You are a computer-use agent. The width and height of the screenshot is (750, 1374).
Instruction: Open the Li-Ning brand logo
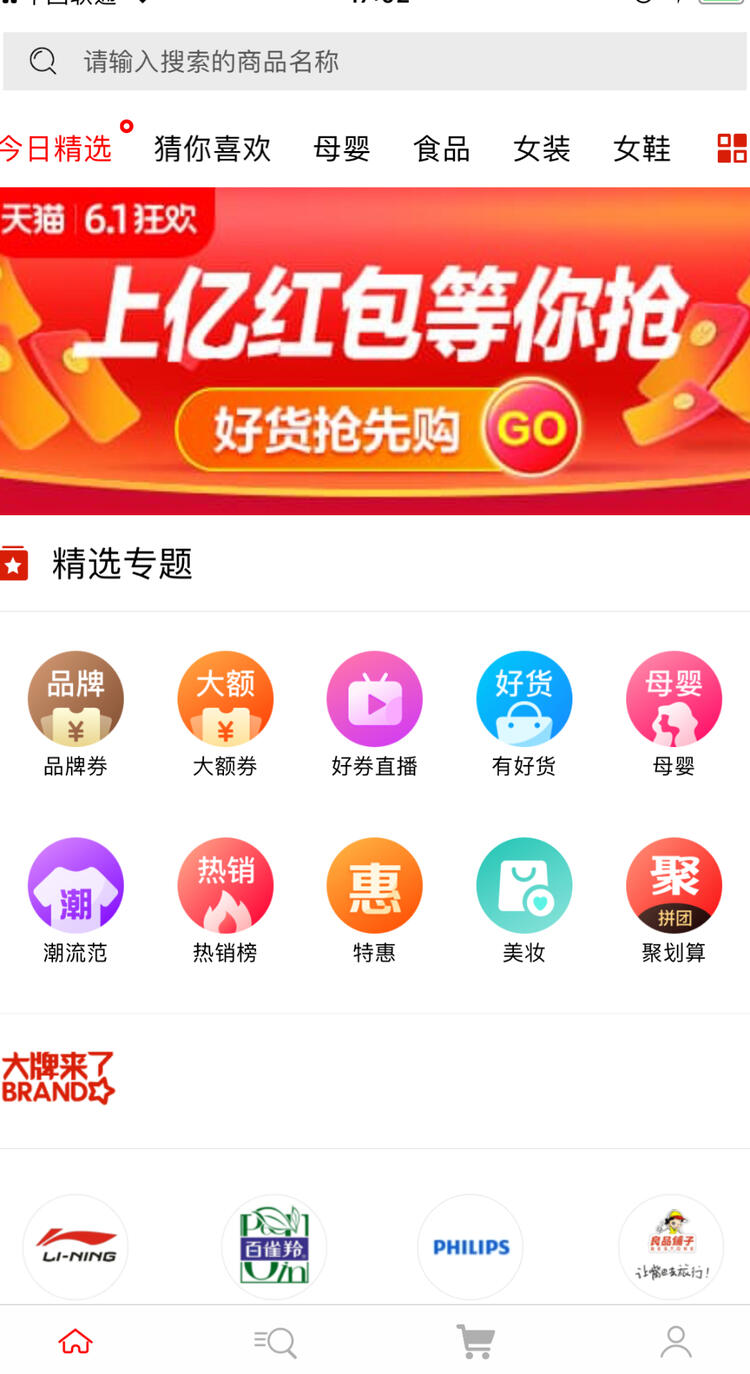(x=75, y=1246)
